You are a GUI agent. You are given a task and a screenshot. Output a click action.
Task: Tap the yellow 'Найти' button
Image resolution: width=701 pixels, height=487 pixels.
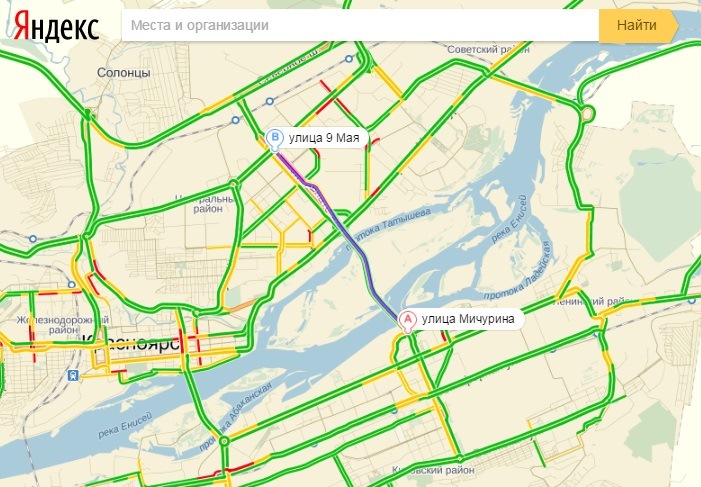pyautogui.click(x=636, y=26)
